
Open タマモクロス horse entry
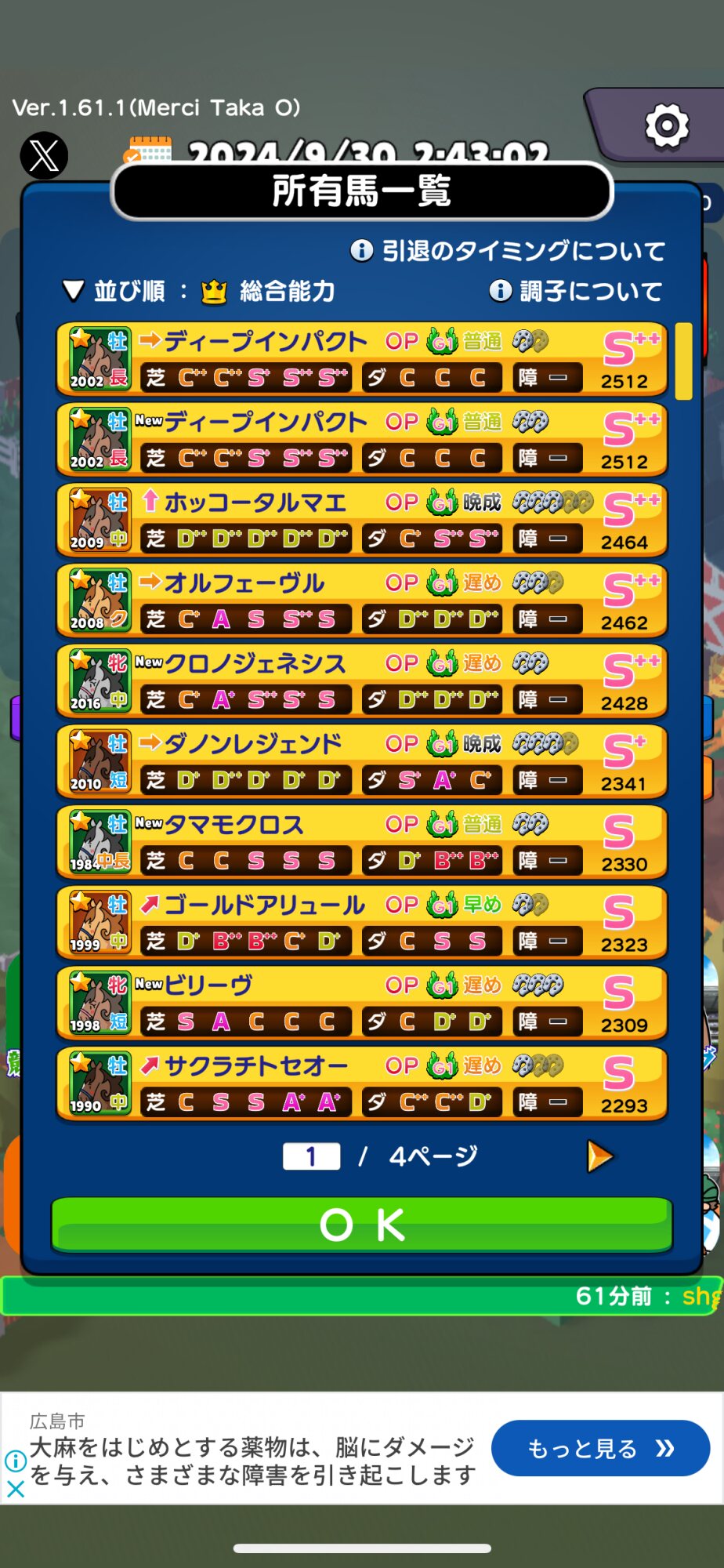[362, 843]
